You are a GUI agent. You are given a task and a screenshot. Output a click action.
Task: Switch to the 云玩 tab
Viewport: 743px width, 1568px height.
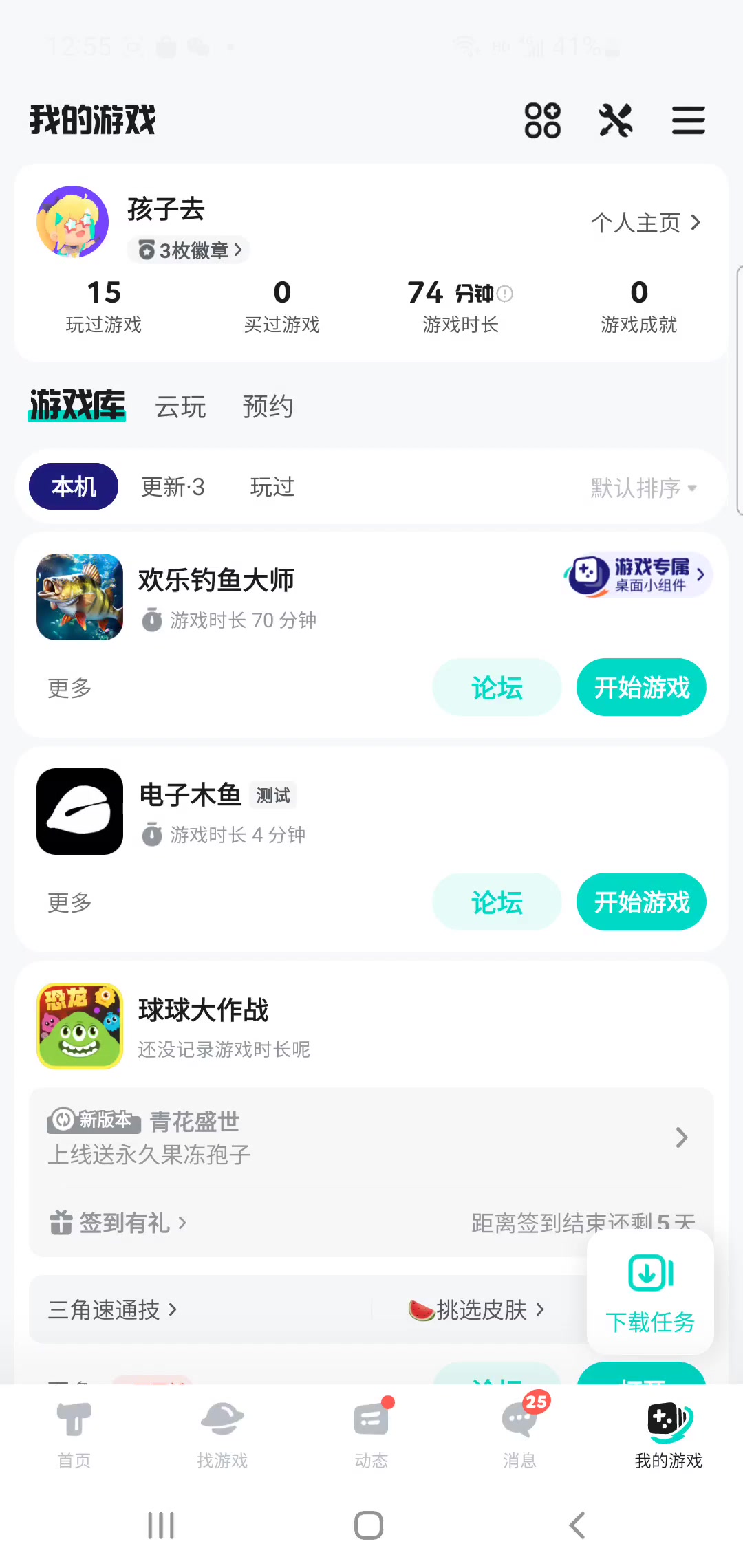click(x=180, y=406)
